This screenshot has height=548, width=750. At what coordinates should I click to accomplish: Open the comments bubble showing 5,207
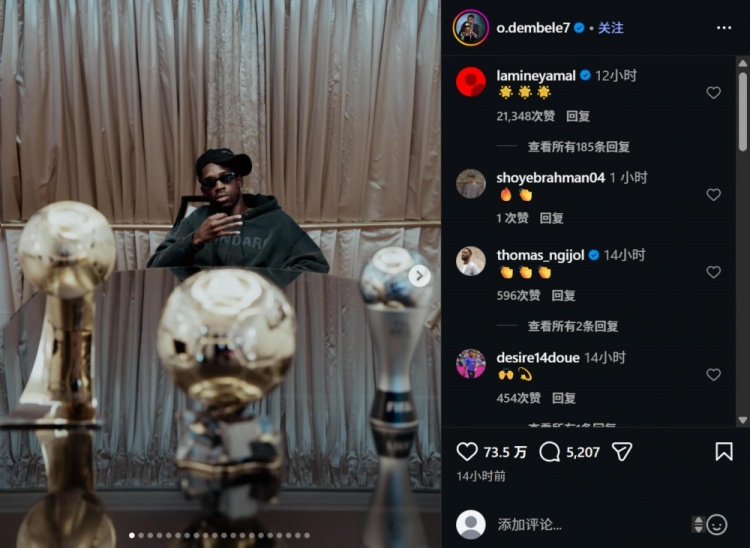coord(550,452)
